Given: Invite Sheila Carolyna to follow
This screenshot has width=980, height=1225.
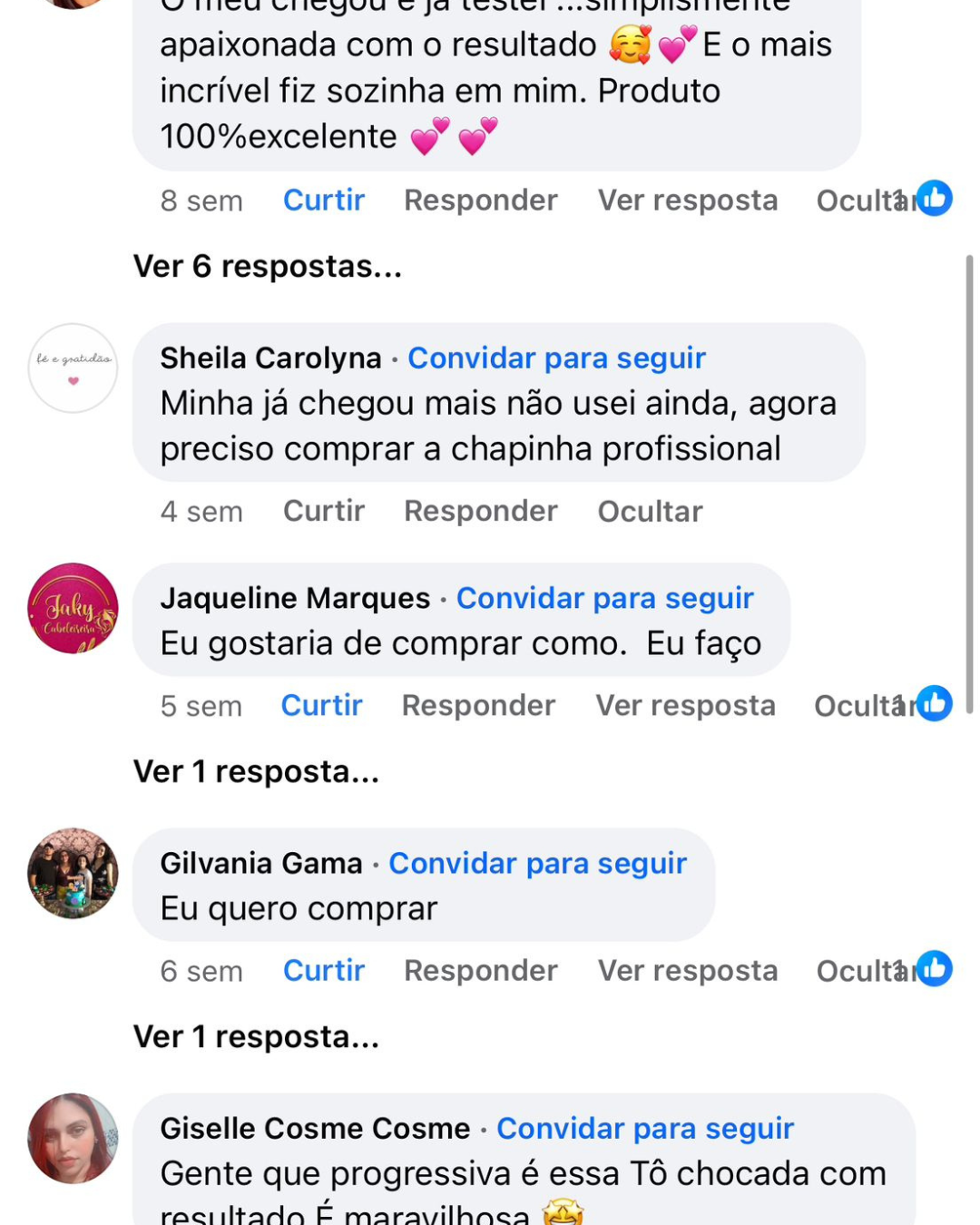Looking at the screenshot, I should [x=556, y=358].
